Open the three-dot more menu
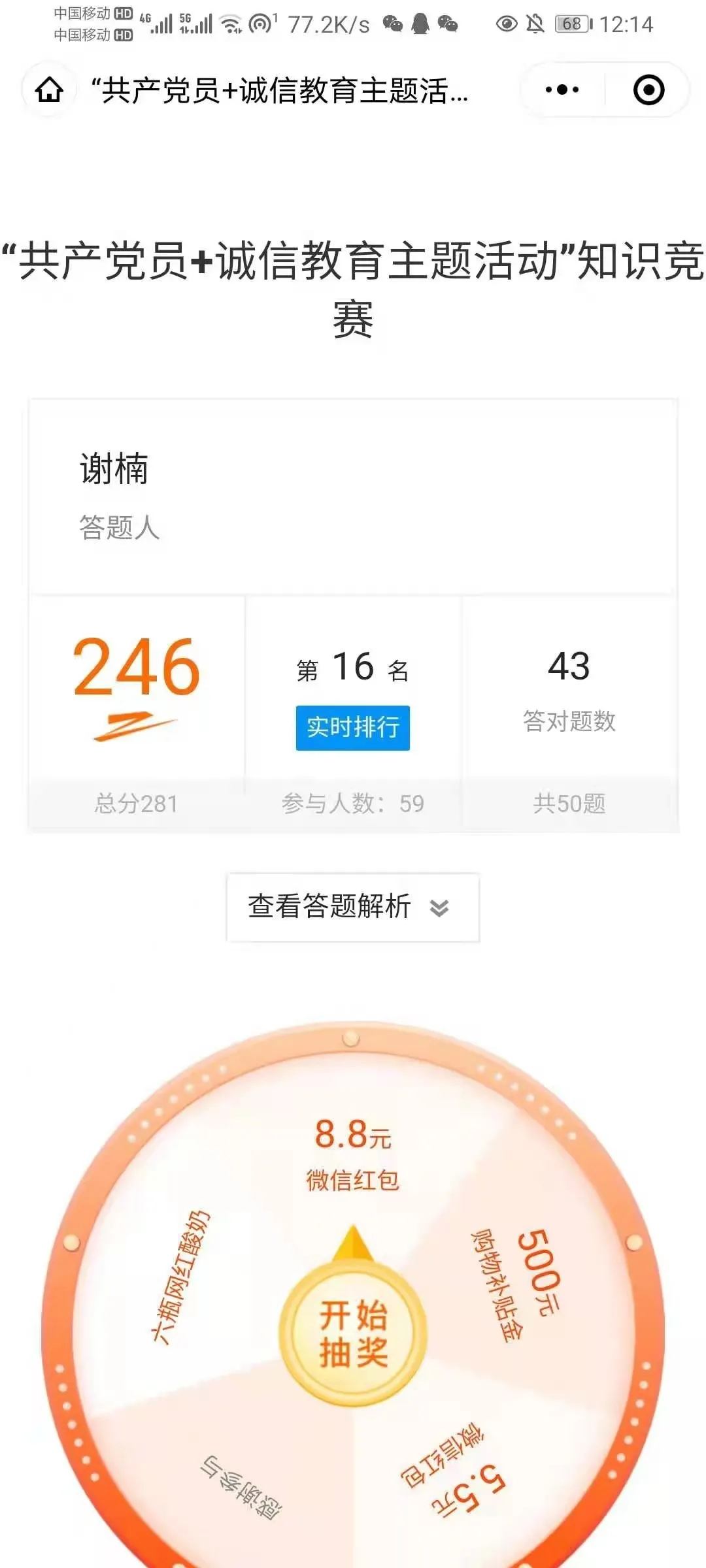This screenshot has height=1568, width=706. [562, 90]
